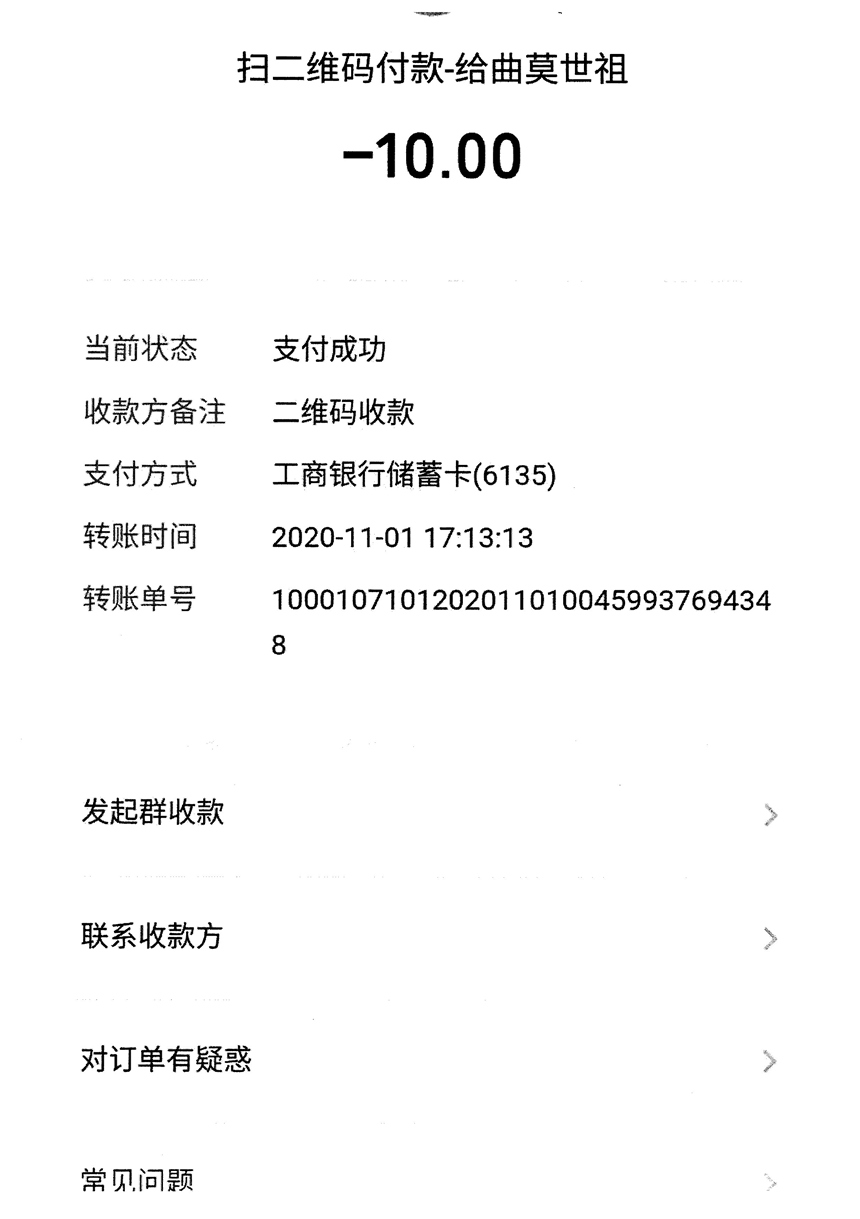Open 对订单有疑惑 row
Screen dimensions: 860x1219
pyautogui.click(x=429, y=1059)
